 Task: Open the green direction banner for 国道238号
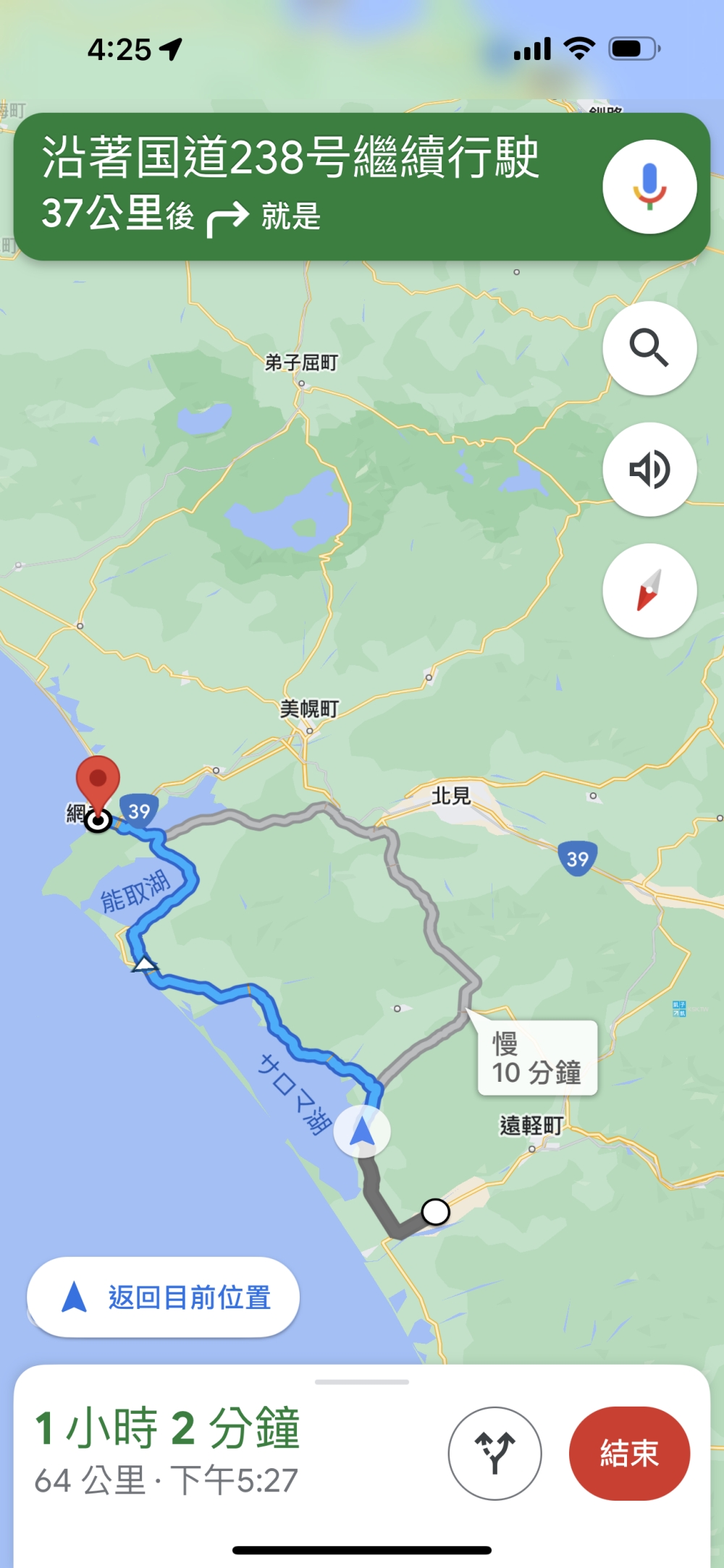click(x=304, y=187)
